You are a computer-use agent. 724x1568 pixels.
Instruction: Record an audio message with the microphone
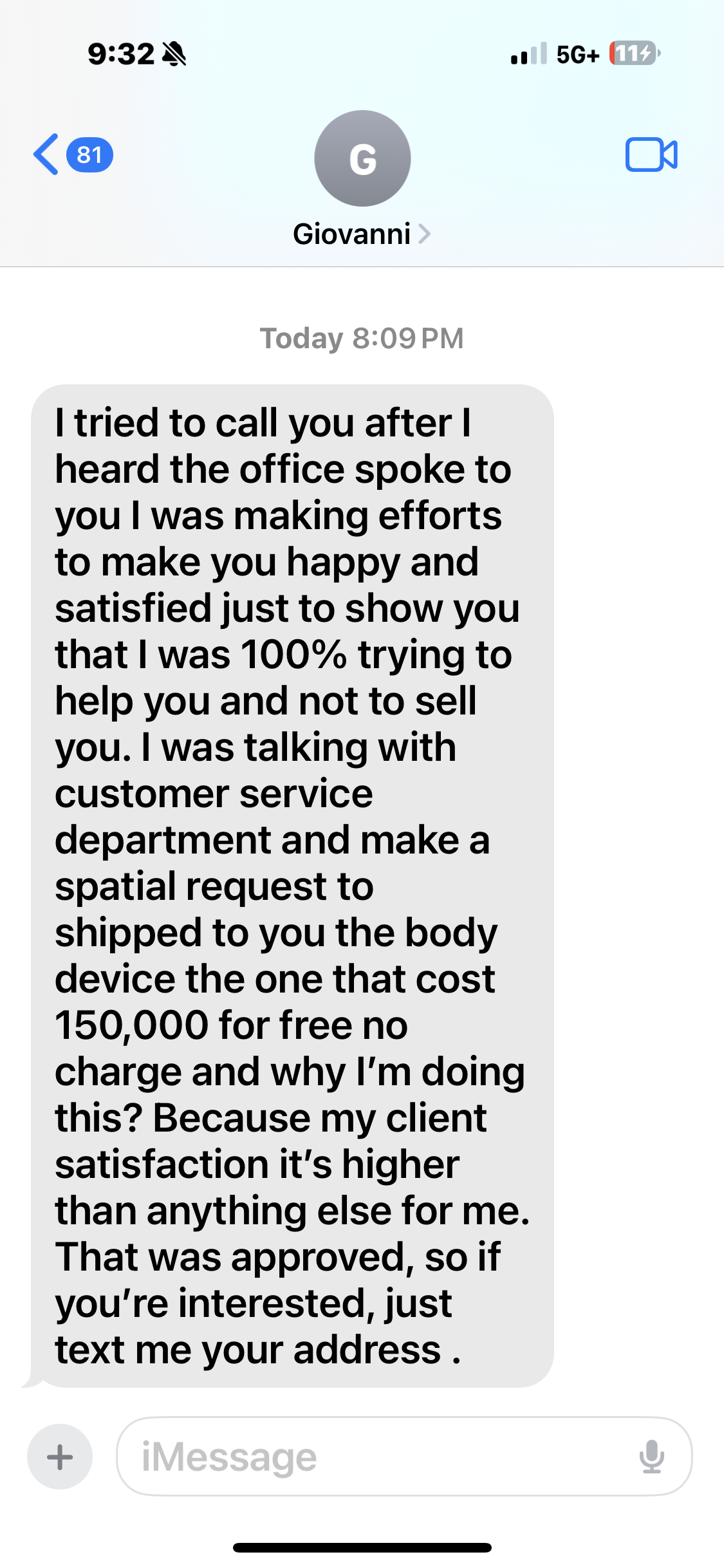(651, 1457)
